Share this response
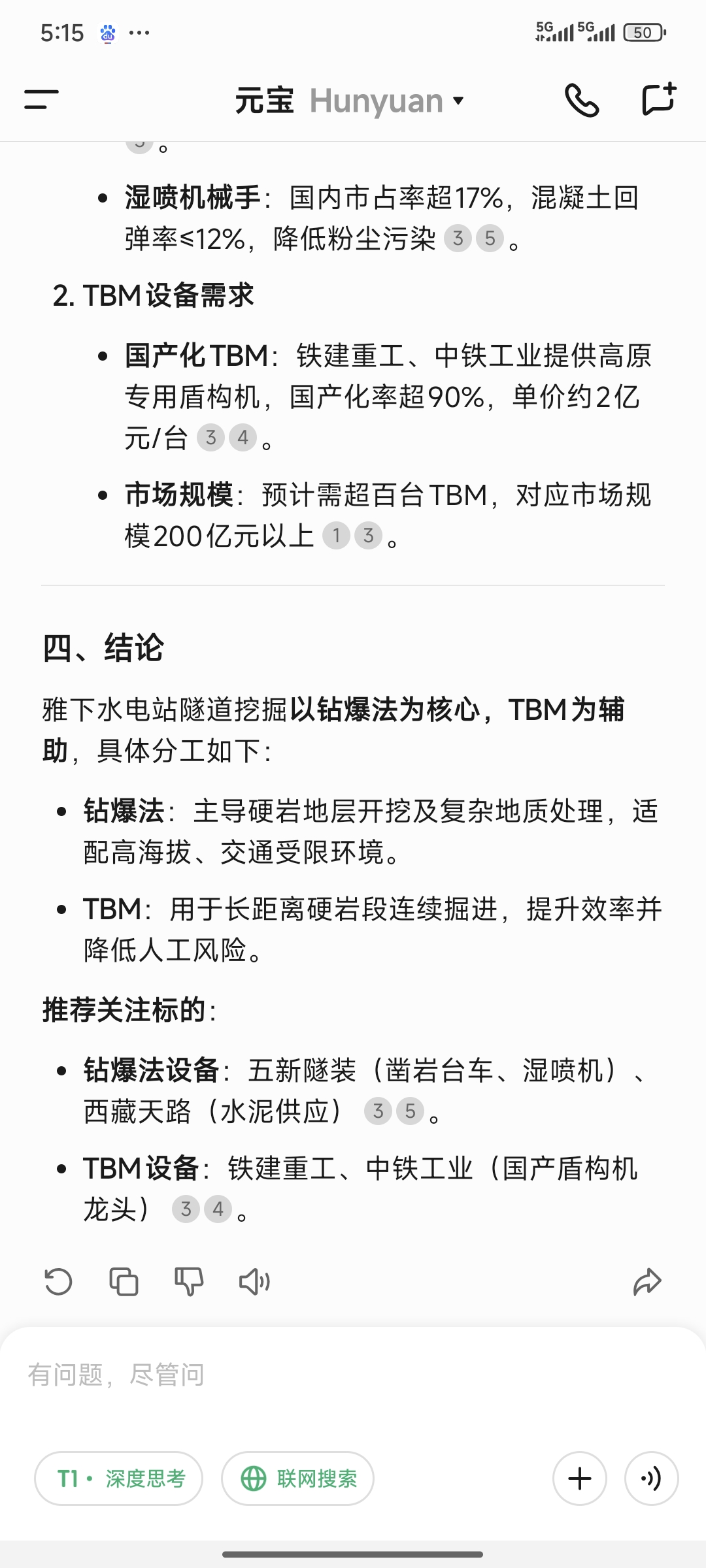 tap(647, 1281)
